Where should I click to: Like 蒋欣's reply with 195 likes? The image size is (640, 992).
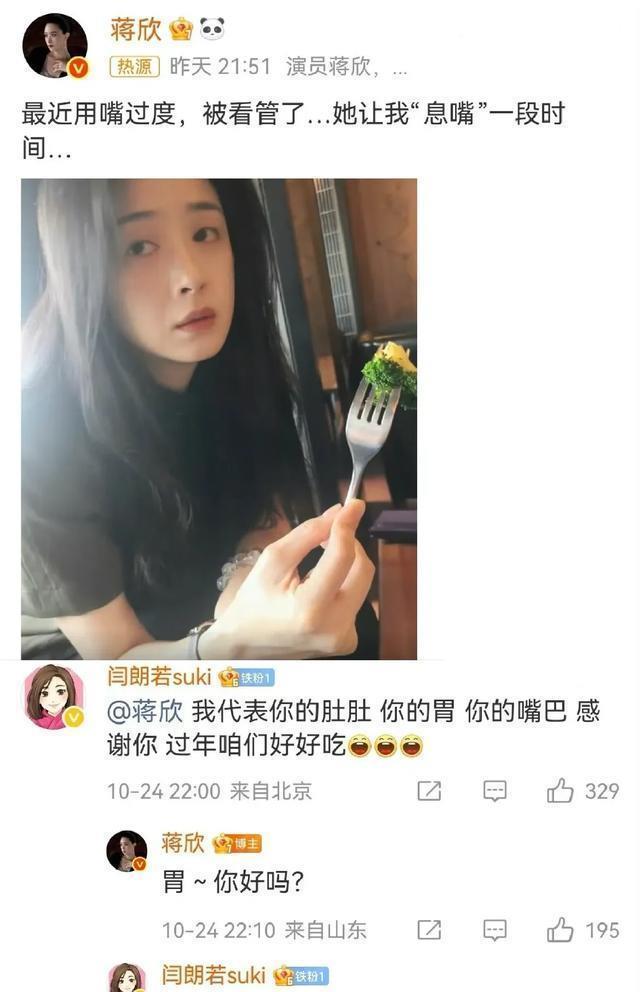tap(560, 930)
